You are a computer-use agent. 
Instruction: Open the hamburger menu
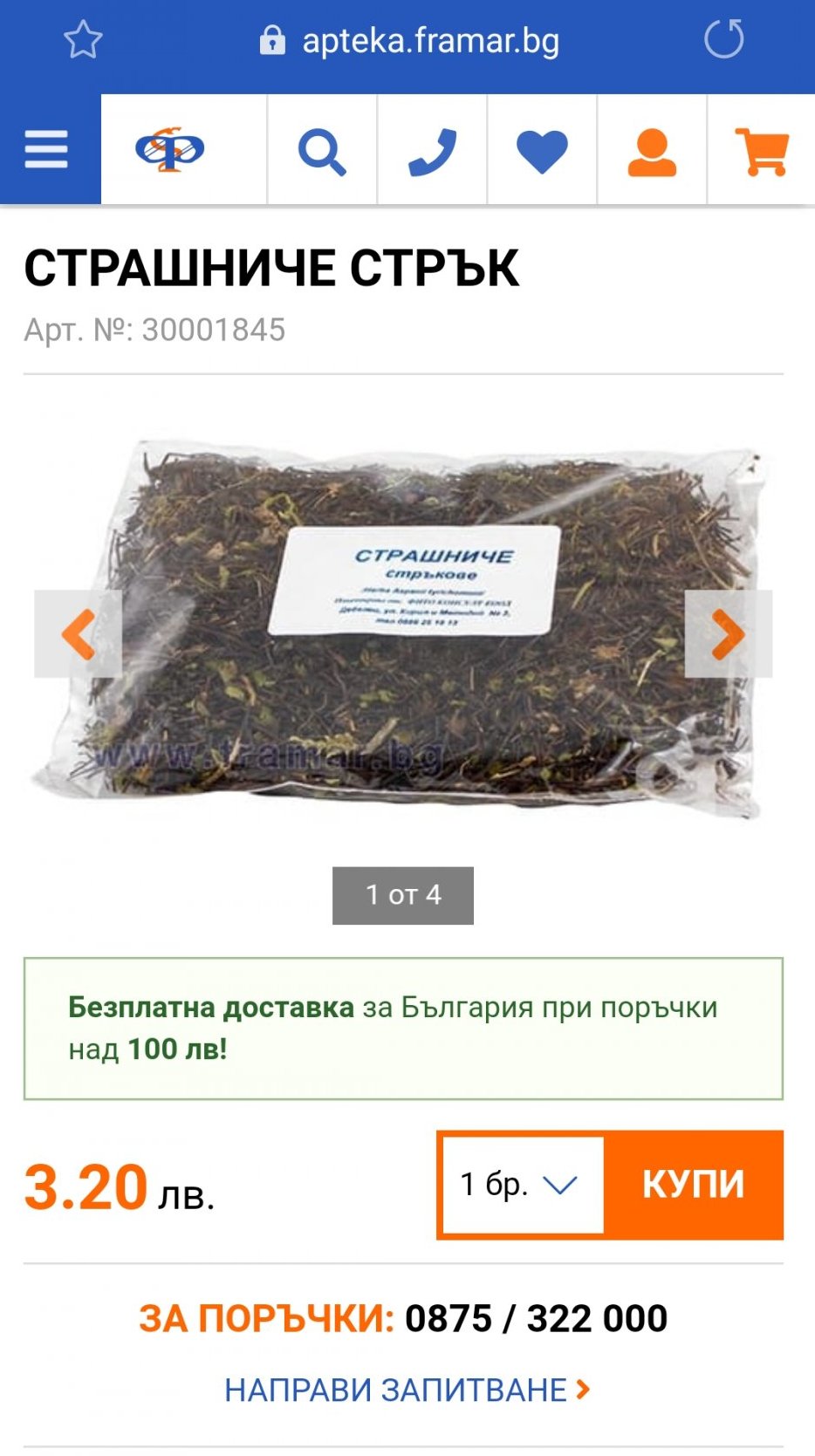[47, 150]
